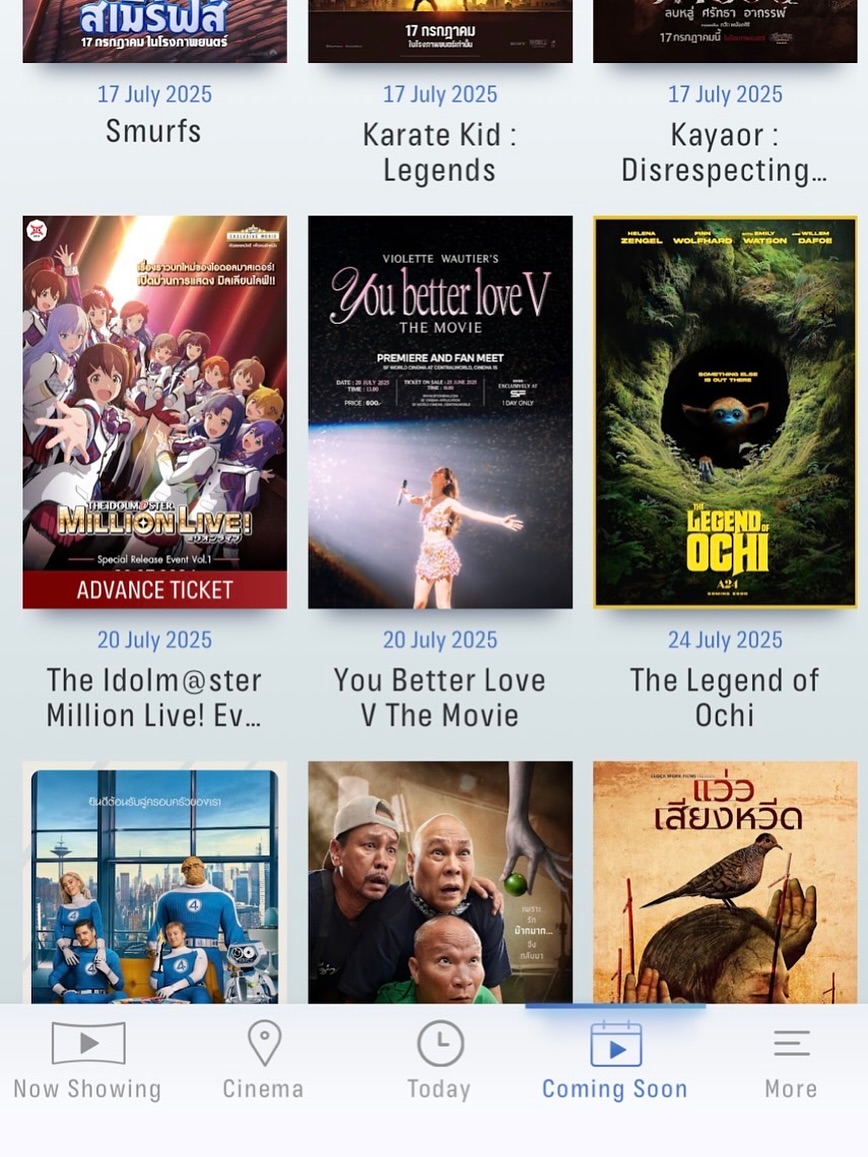Select the Coming Soon tab

(615, 1062)
